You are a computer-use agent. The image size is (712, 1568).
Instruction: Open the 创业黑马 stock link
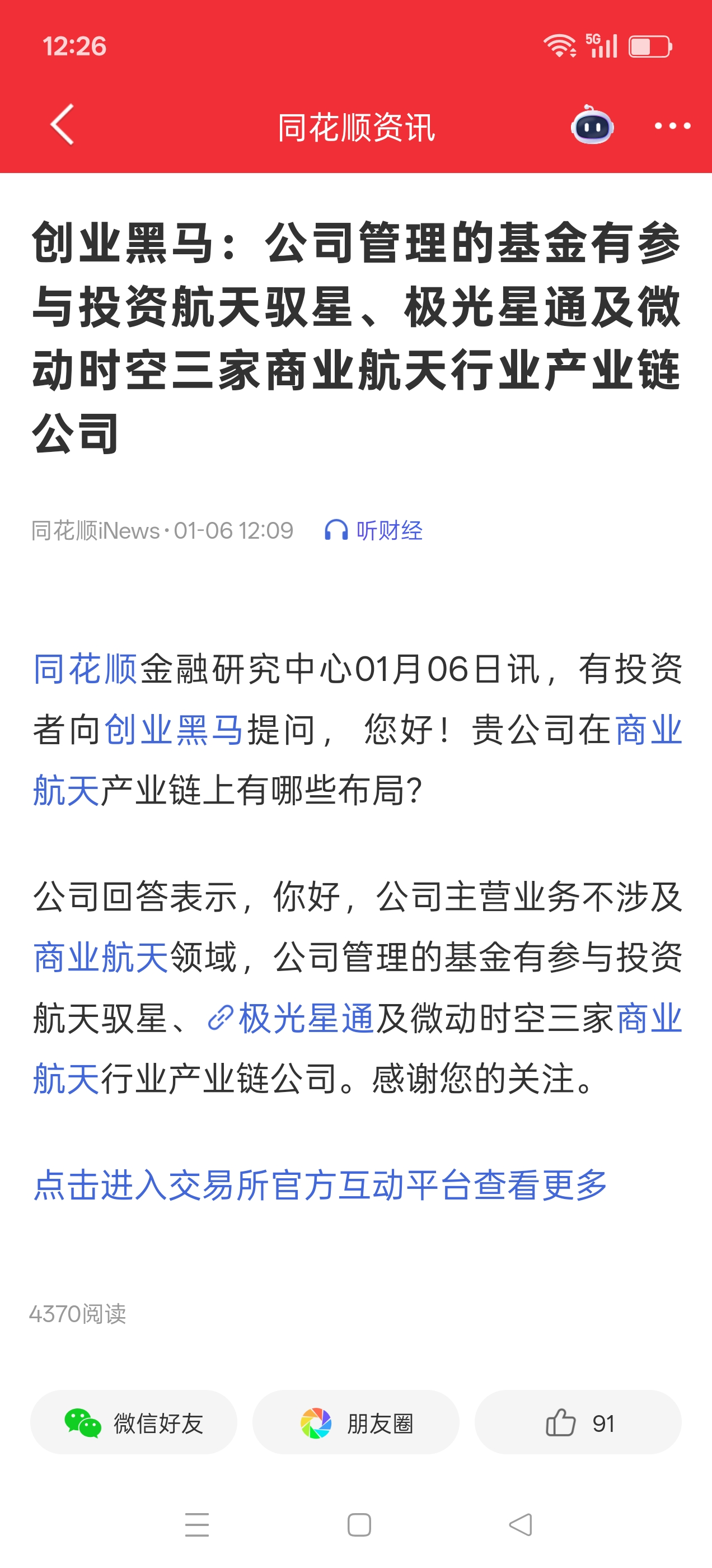click(x=174, y=730)
